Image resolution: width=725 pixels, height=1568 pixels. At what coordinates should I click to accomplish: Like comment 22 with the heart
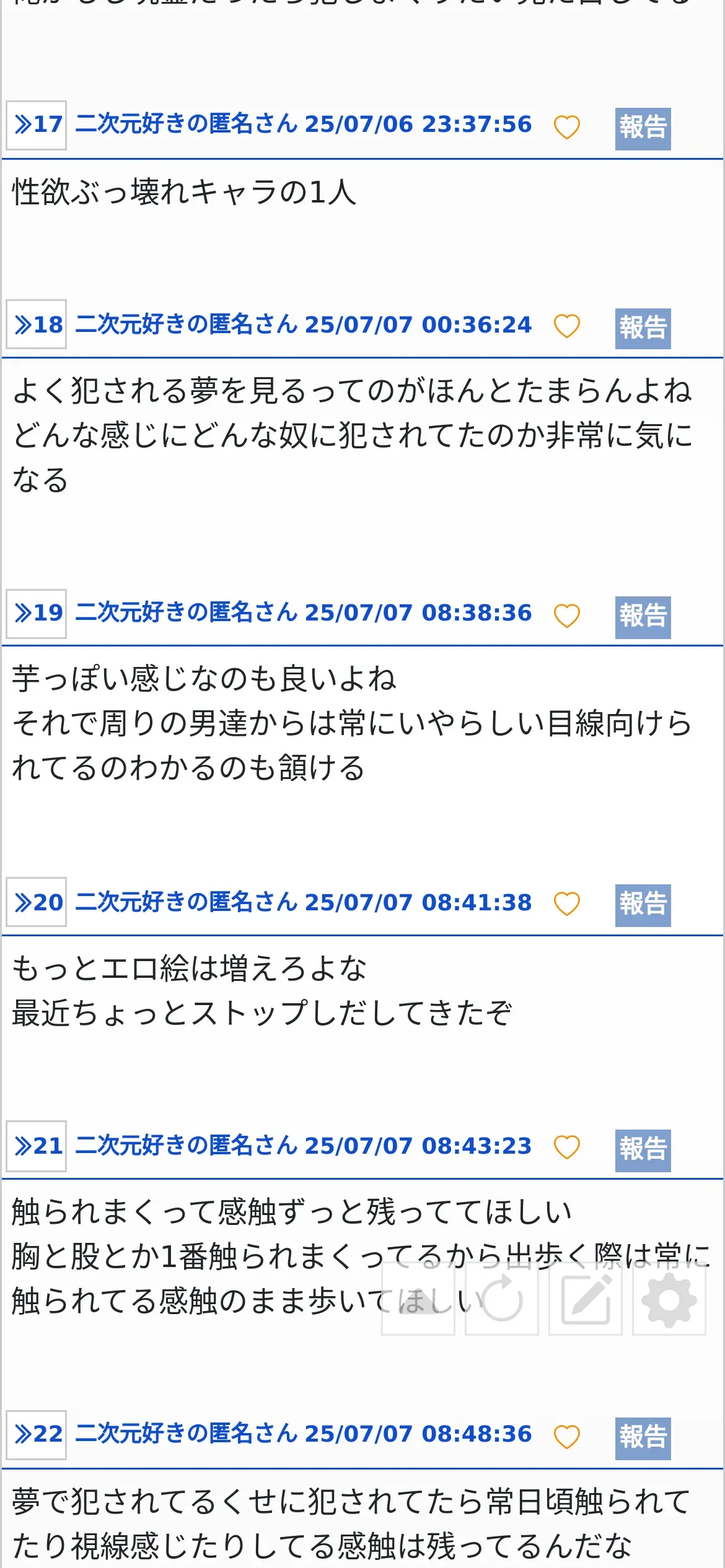(x=566, y=1437)
